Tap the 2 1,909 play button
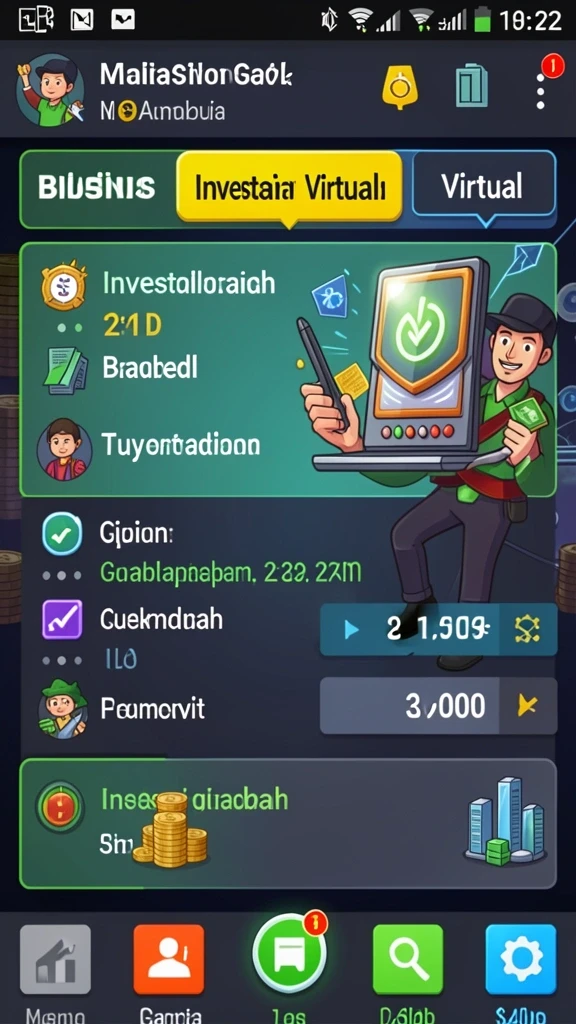Image resolution: width=576 pixels, height=1024 pixels. pyautogui.click(x=438, y=630)
